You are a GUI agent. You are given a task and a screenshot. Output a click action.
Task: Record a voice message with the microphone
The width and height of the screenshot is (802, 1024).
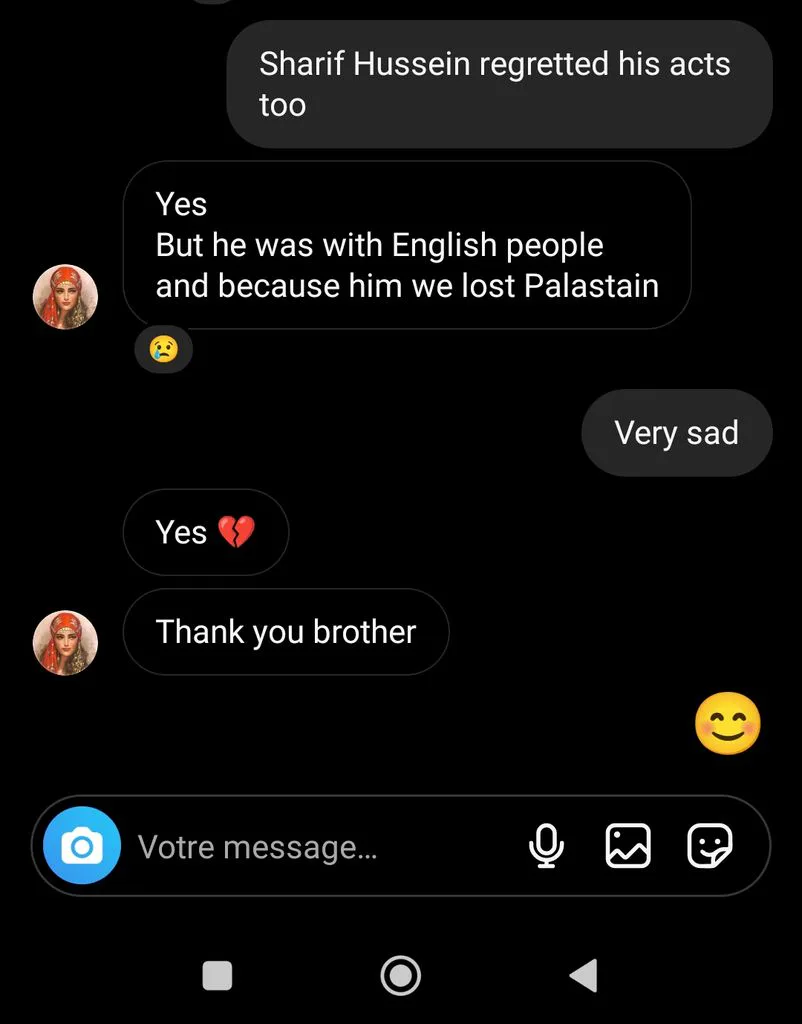coord(546,846)
